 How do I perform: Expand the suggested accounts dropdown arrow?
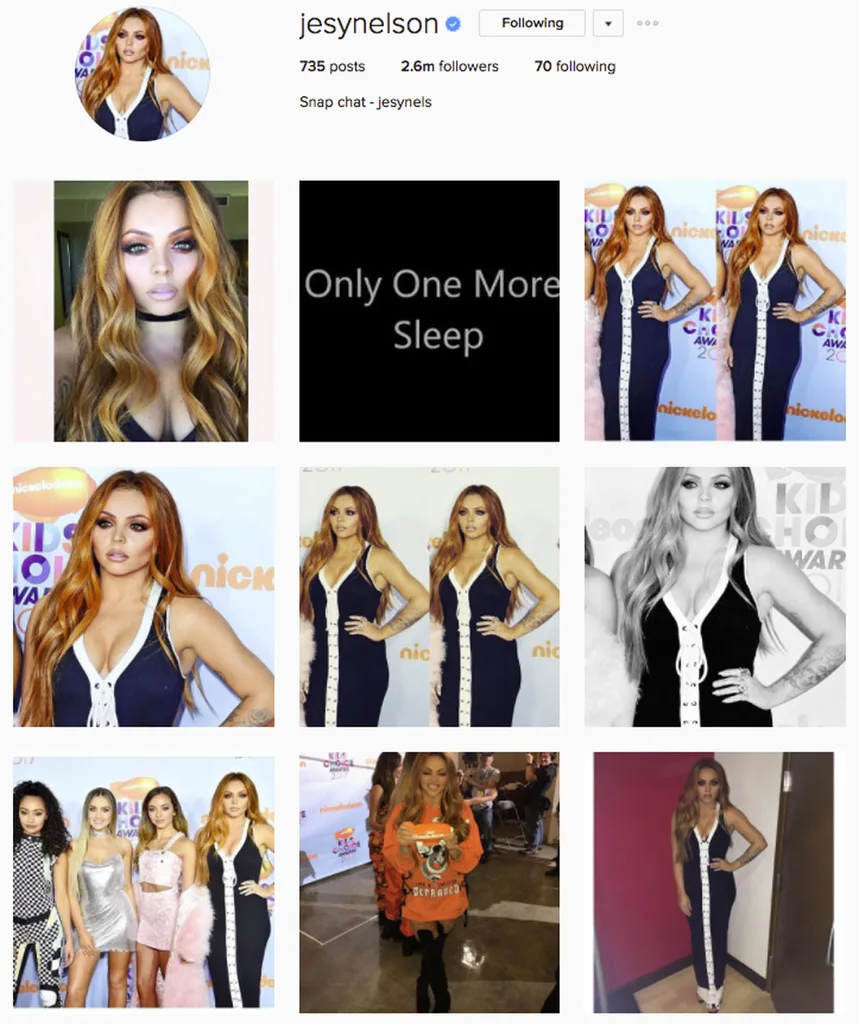[608, 23]
